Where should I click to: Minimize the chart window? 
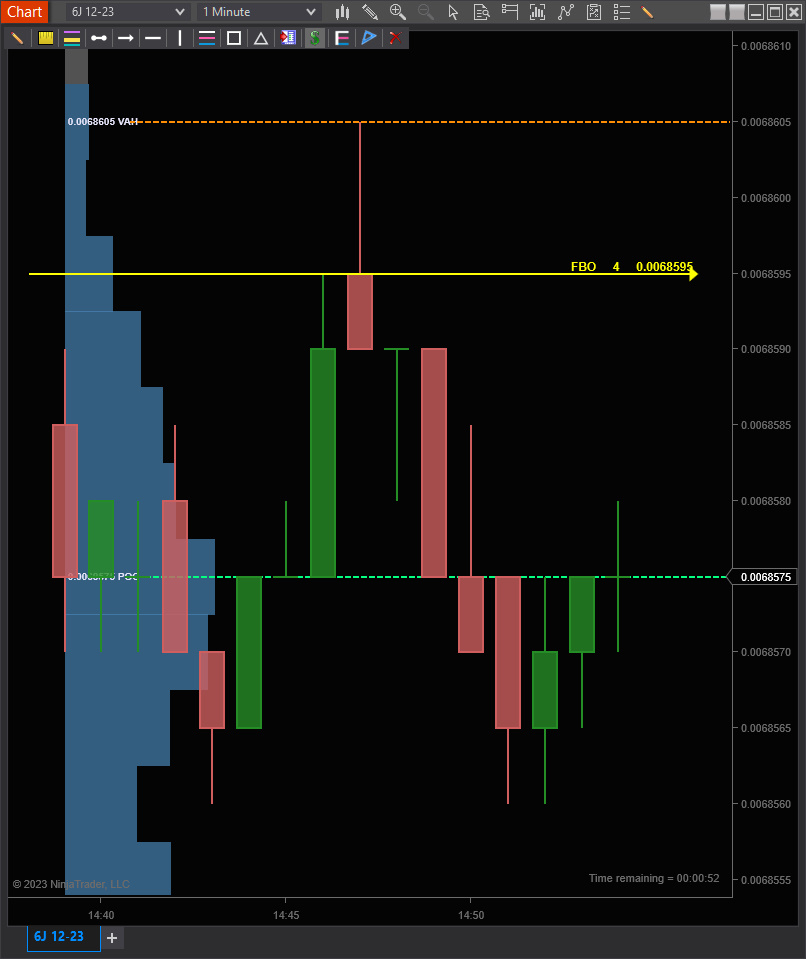(x=756, y=12)
